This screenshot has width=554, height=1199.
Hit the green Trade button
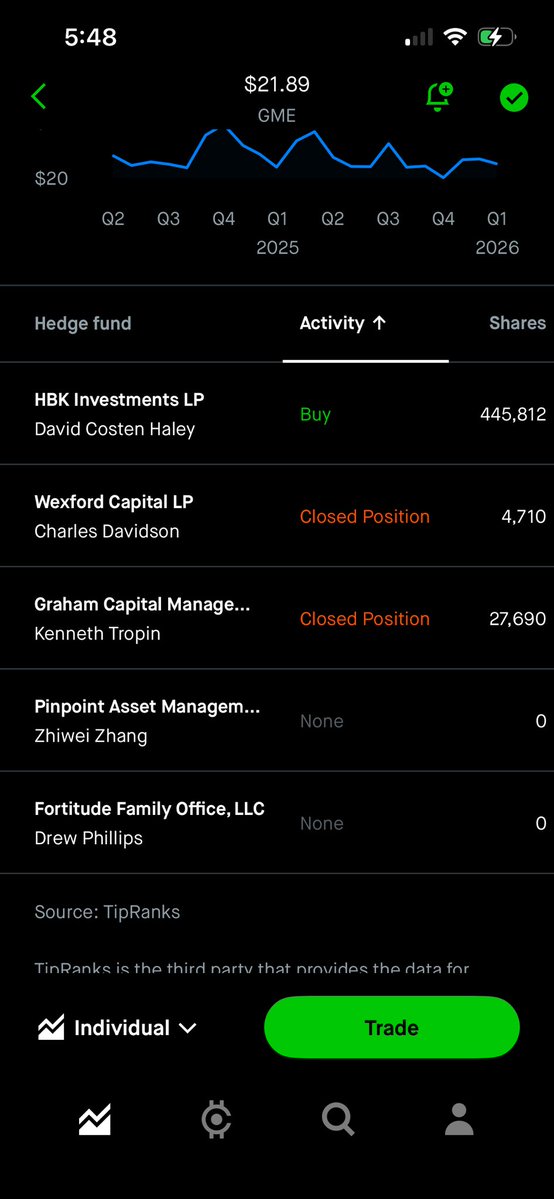(392, 1028)
